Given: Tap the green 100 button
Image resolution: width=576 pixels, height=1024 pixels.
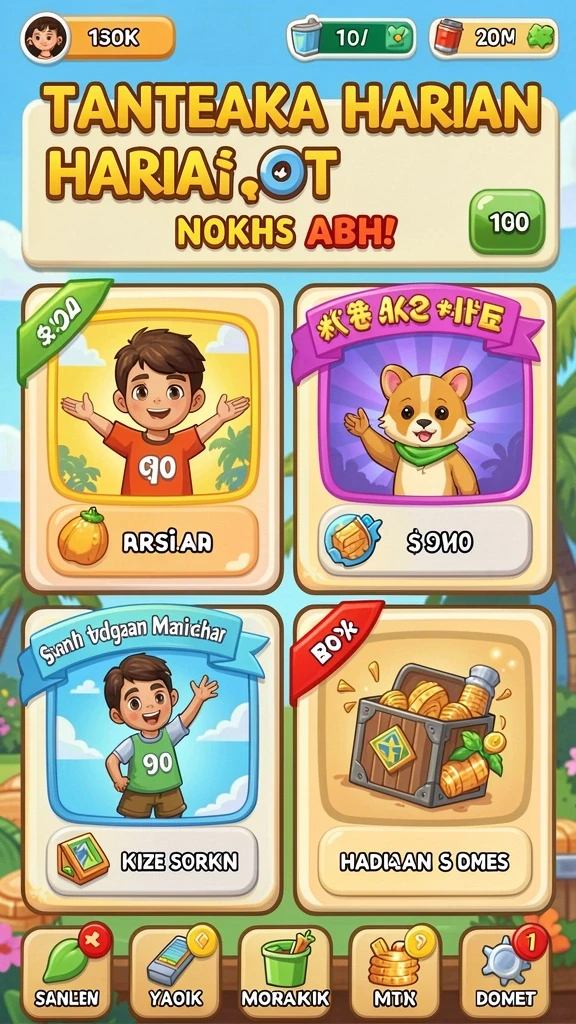Looking at the screenshot, I should coord(507,222).
